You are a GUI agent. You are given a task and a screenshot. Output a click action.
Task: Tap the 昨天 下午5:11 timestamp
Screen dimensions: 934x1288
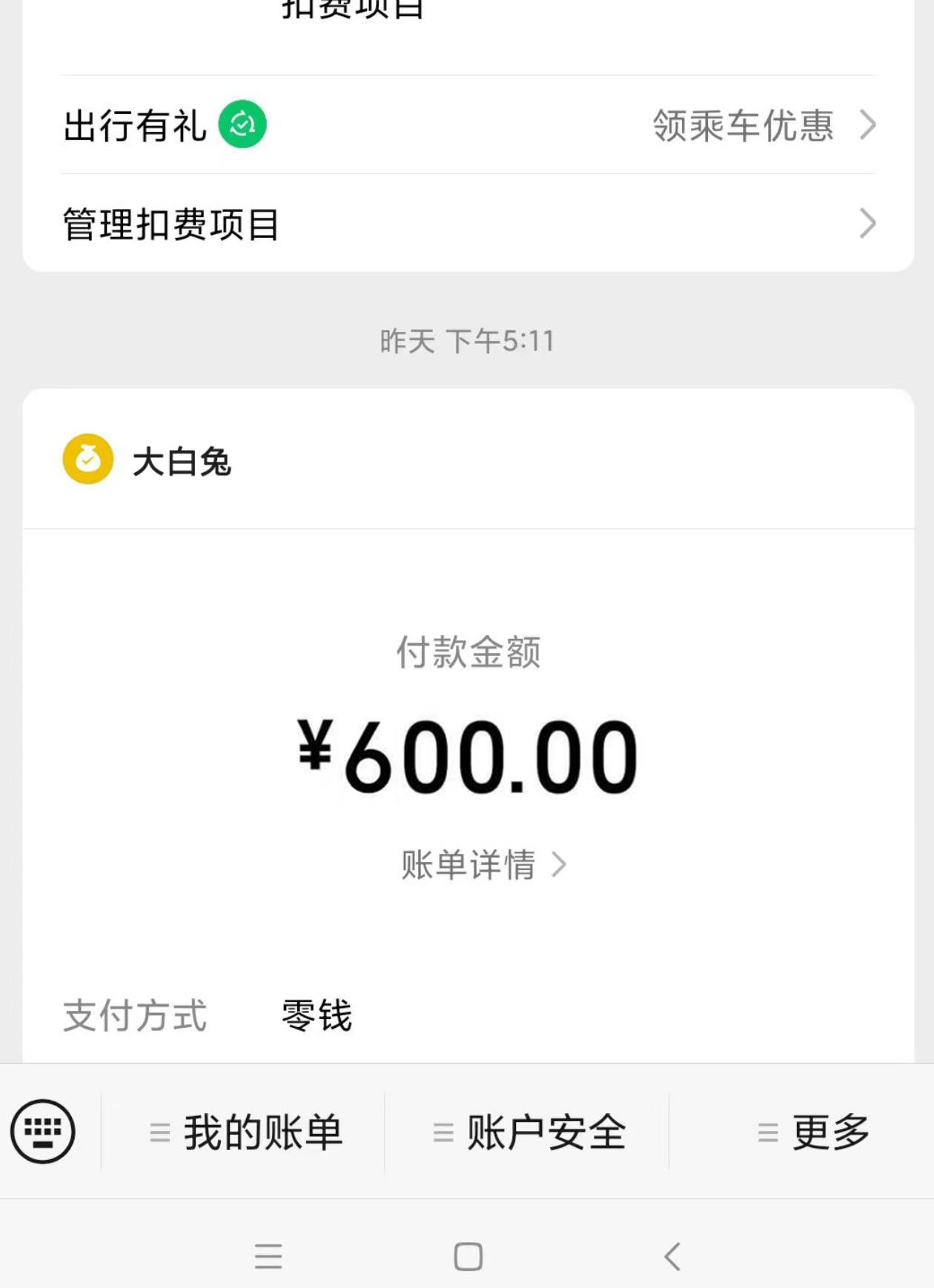[x=466, y=341]
